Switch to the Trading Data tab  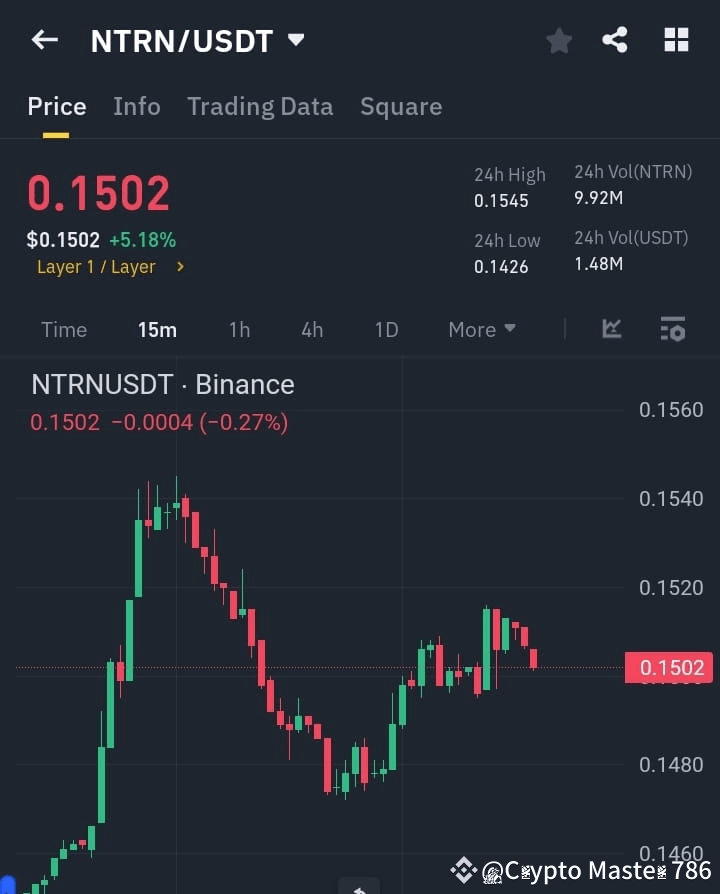click(260, 106)
